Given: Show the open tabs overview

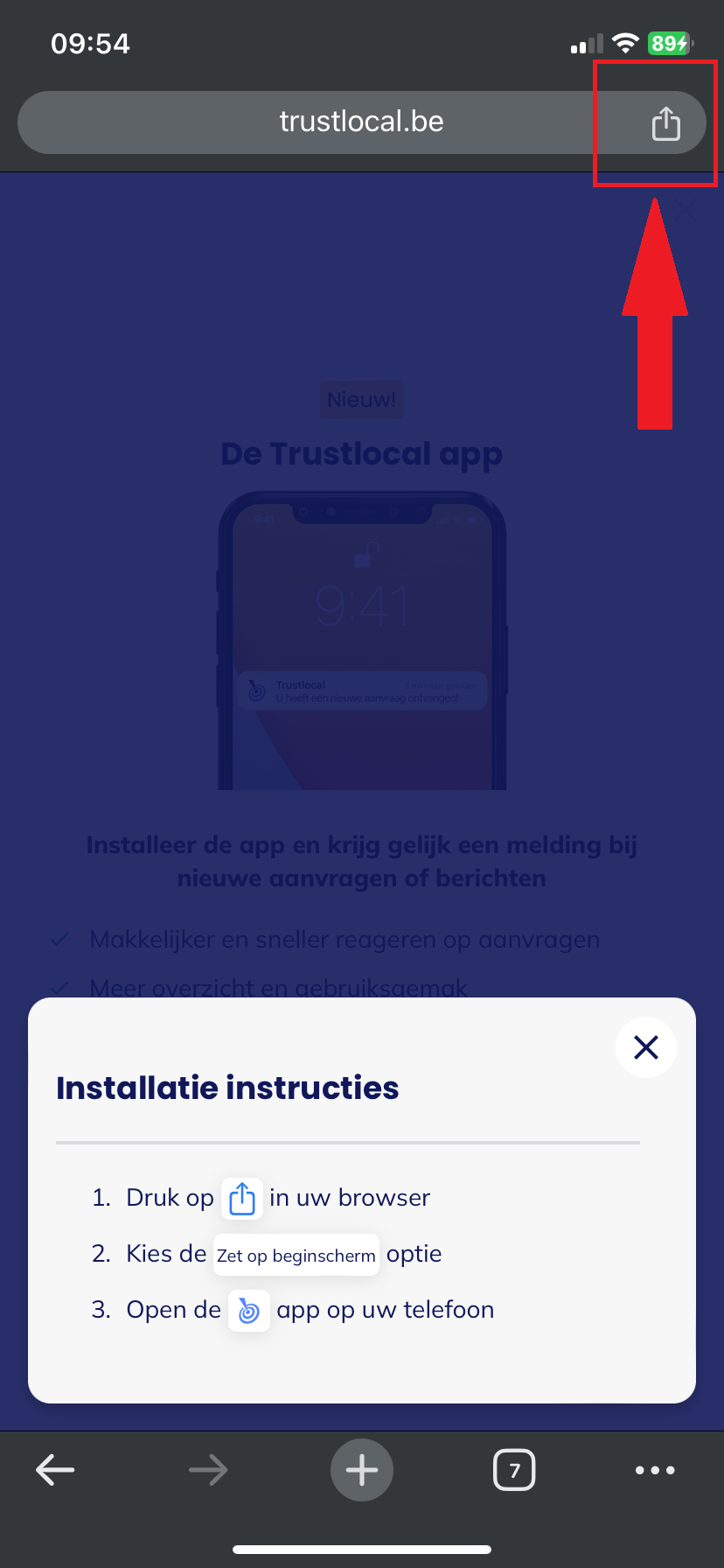Looking at the screenshot, I should [x=514, y=1470].
